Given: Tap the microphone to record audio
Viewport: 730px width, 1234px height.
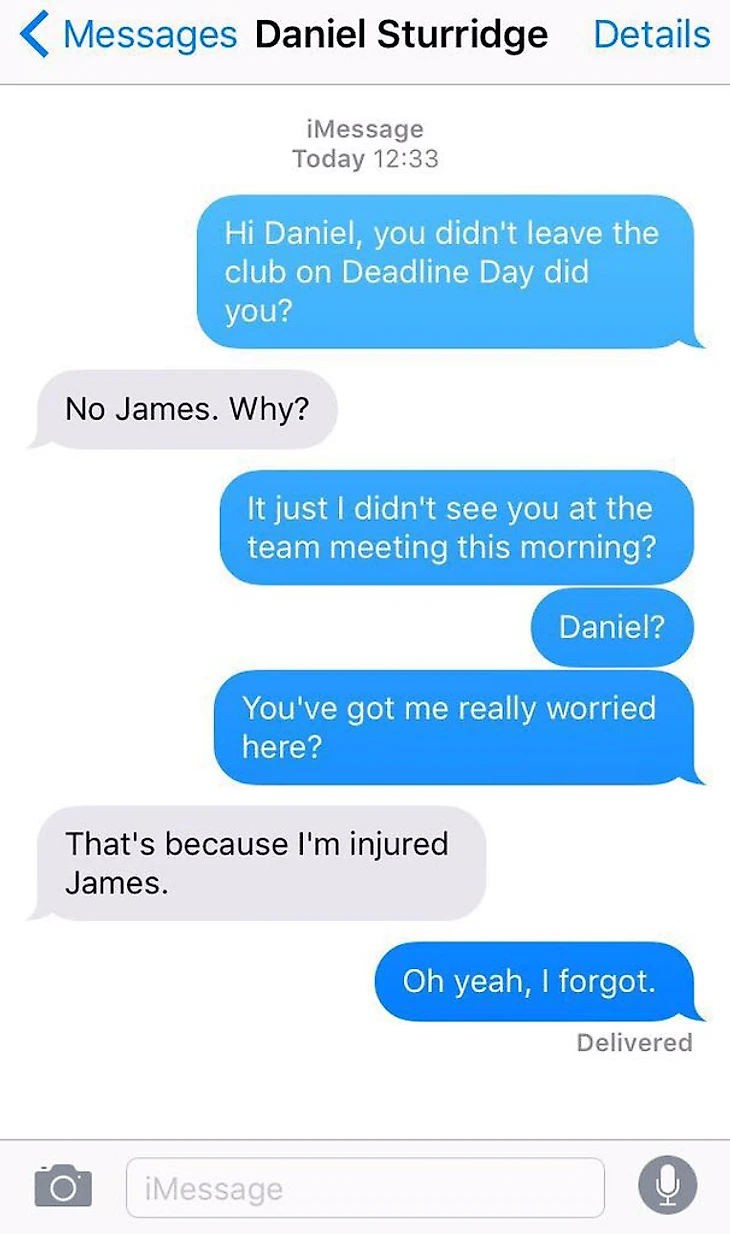Looking at the screenshot, I should pyautogui.click(x=667, y=1186).
